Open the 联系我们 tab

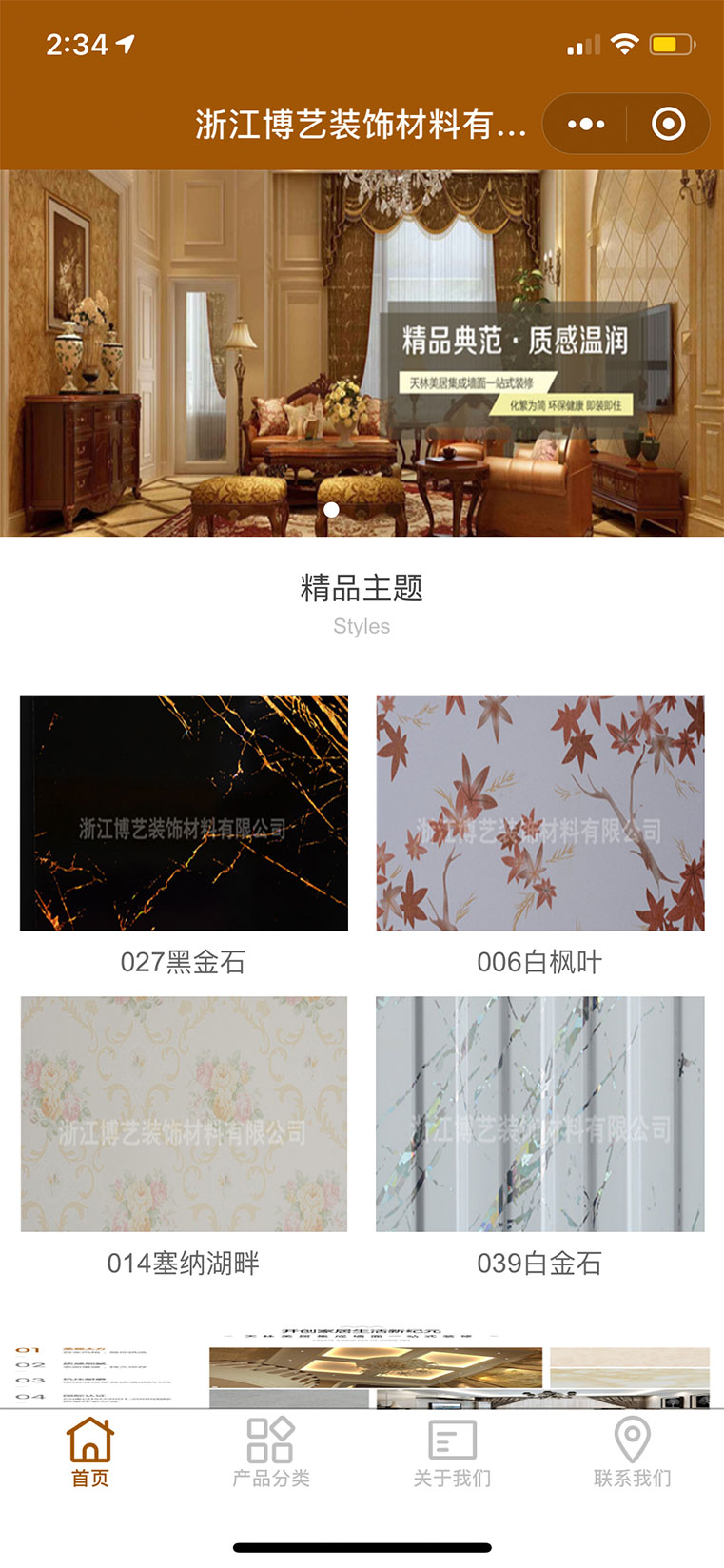pos(633,1452)
